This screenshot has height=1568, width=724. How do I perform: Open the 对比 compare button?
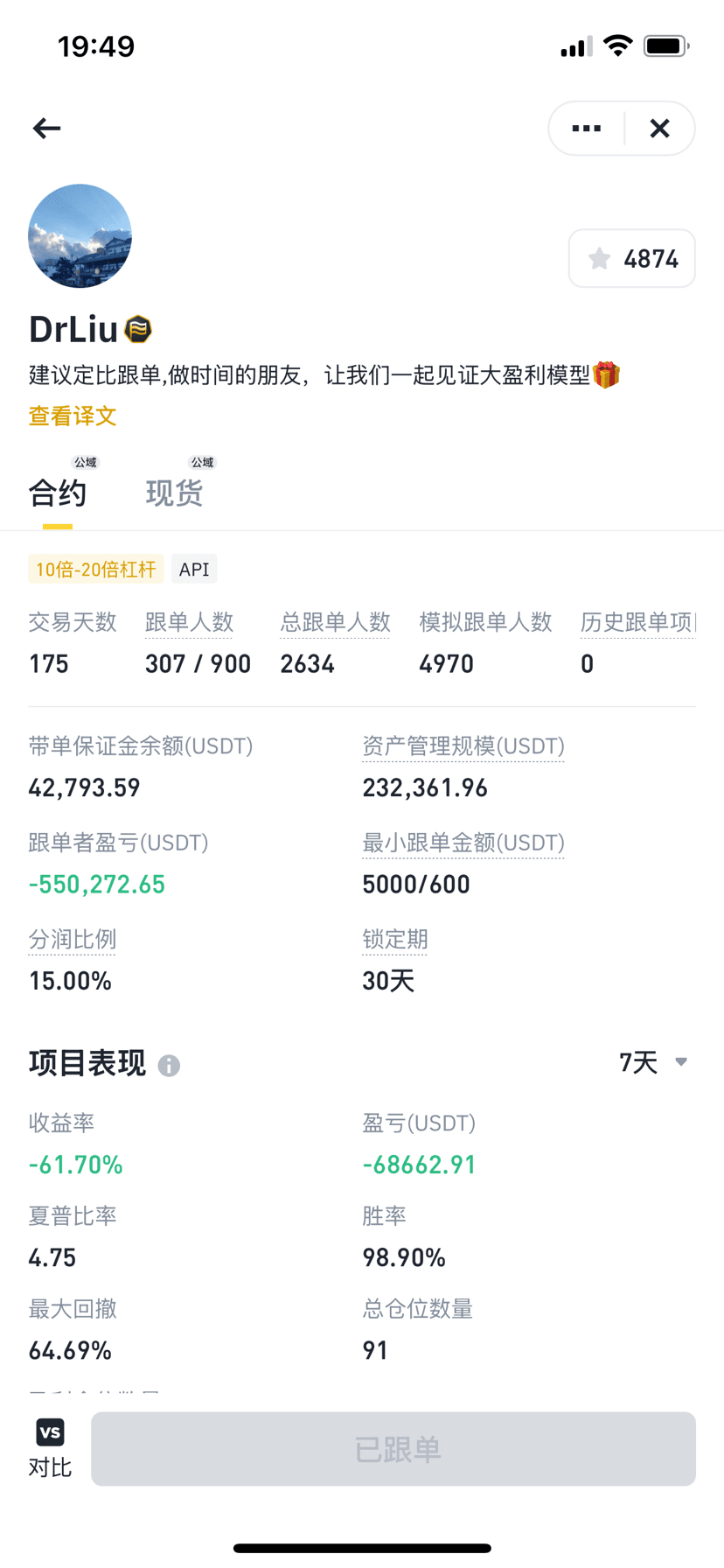(x=50, y=1448)
